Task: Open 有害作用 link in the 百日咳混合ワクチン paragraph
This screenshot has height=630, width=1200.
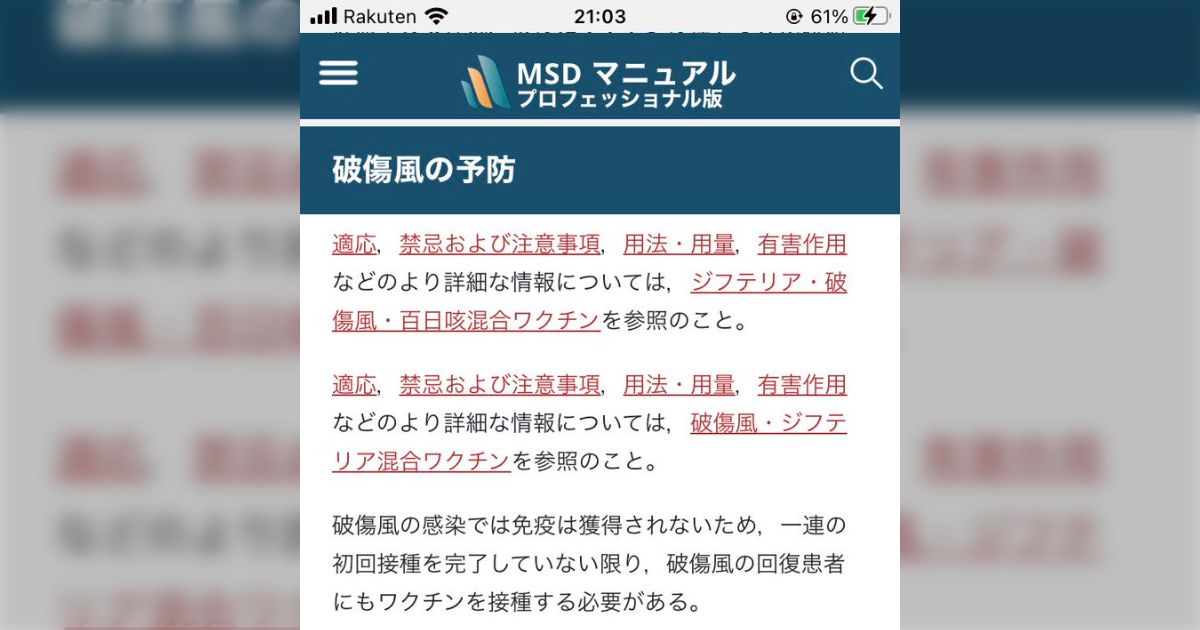Action: (801, 245)
